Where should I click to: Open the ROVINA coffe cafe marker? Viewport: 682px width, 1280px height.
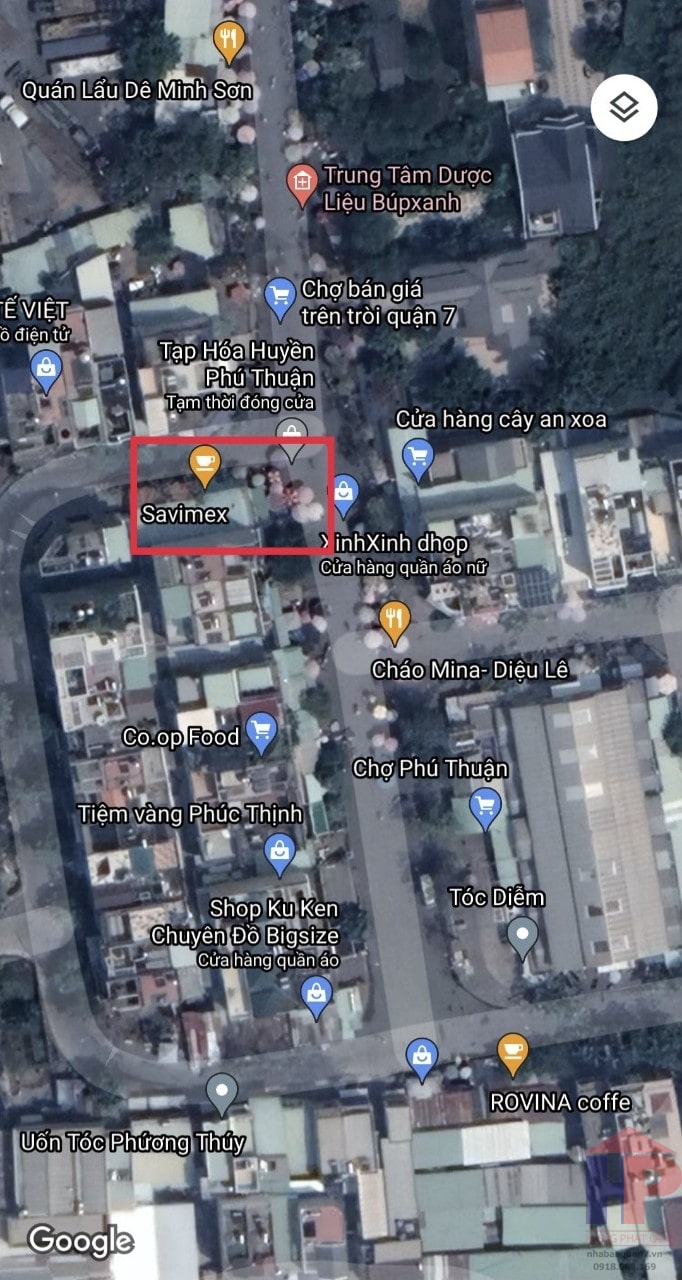point(512,1051)
